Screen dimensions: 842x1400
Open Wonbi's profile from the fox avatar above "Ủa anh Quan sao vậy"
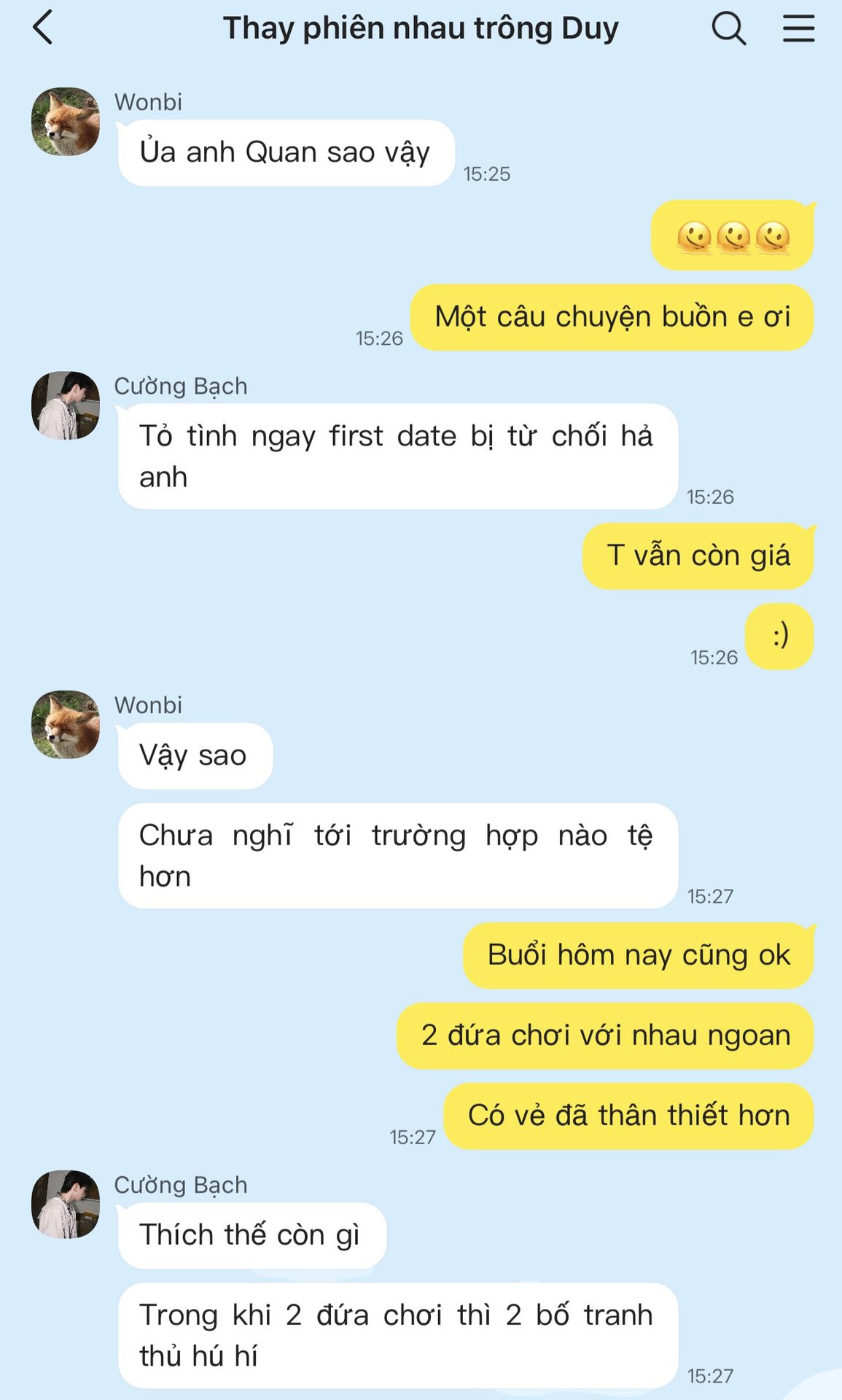click(x=66, y=122)
